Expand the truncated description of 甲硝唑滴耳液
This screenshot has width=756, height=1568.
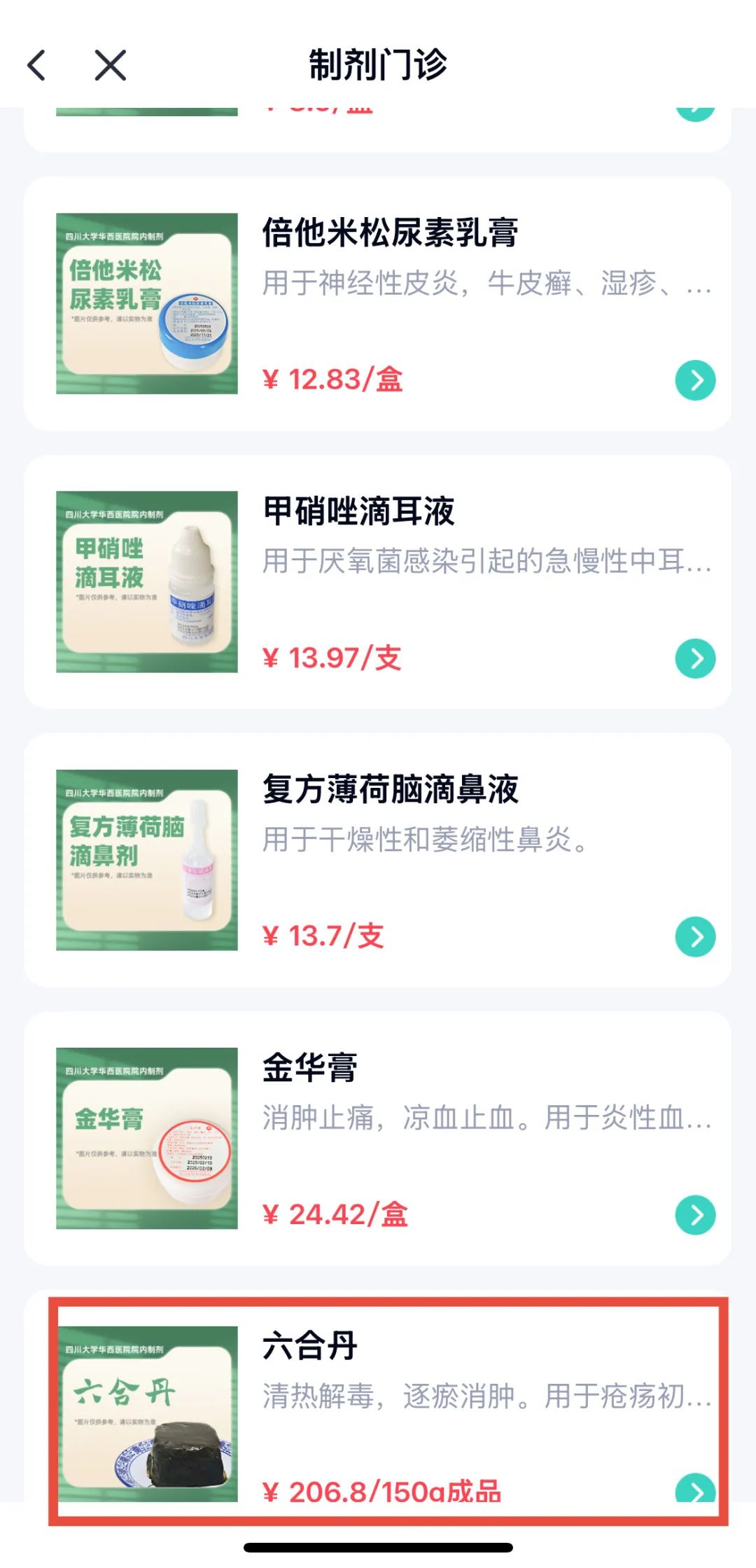pyautogui.click(x=483, y=560)
